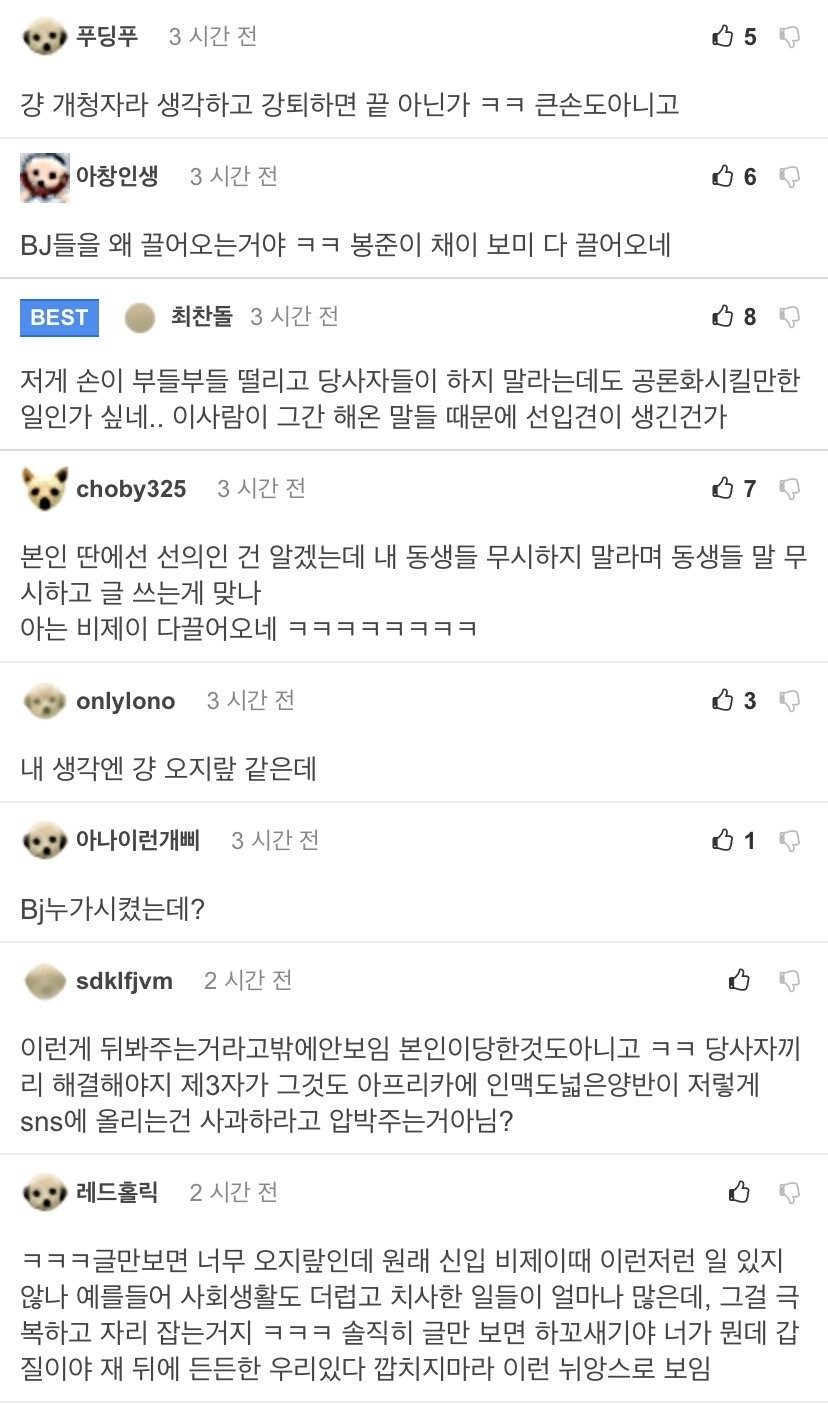Dislike sdklfjvm's comment

coord(790,981)
